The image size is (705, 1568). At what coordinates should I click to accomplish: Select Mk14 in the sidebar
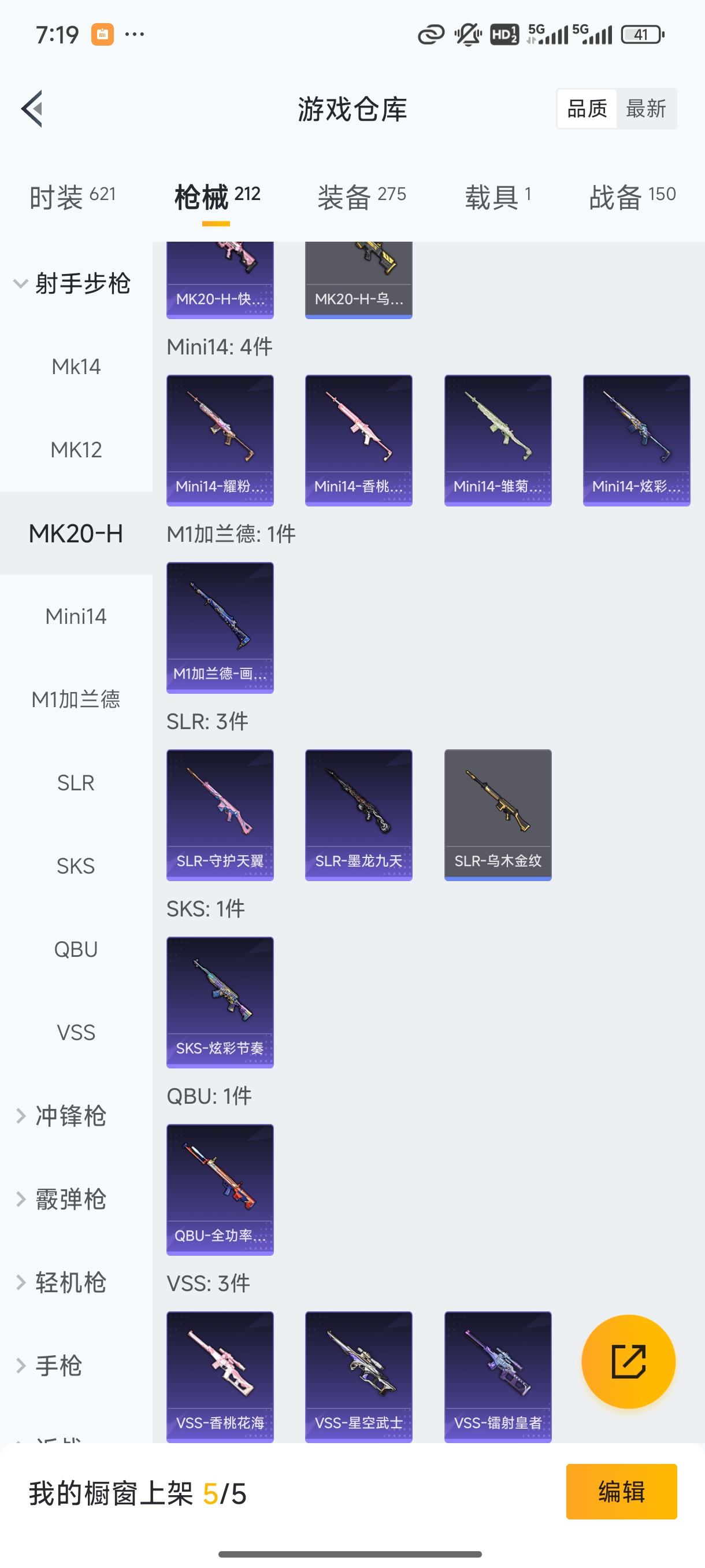coord(76,367)
